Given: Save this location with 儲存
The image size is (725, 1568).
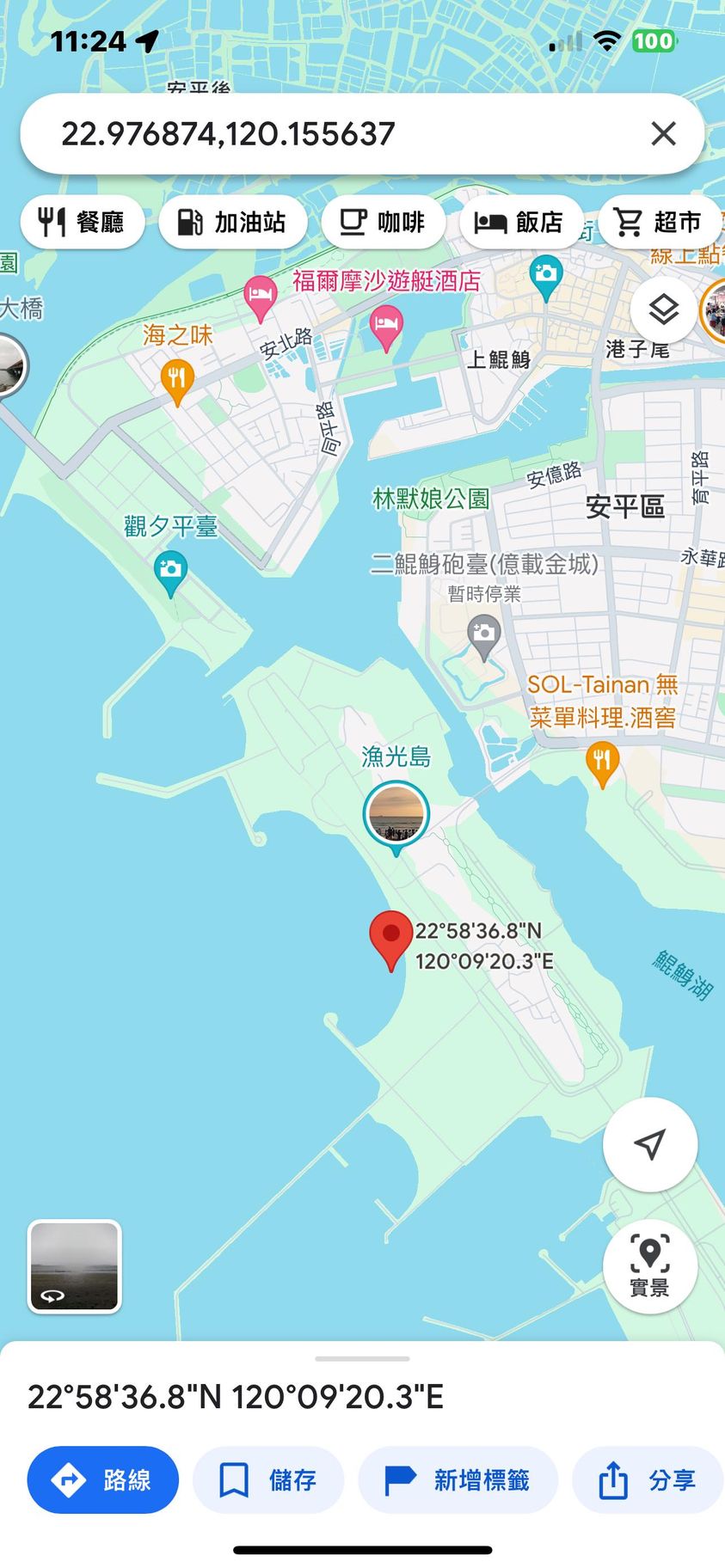Looking at the screenshot, I should pyautogui.click(x=268, y=1479).
